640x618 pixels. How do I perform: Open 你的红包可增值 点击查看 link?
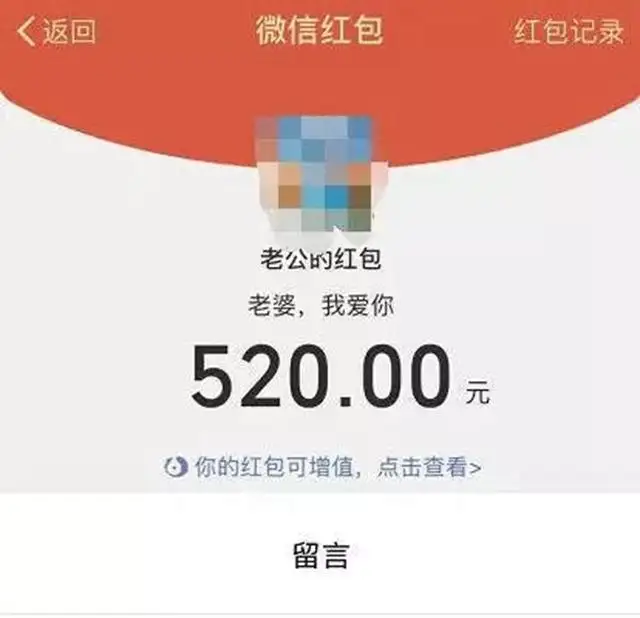coord(322,467)
